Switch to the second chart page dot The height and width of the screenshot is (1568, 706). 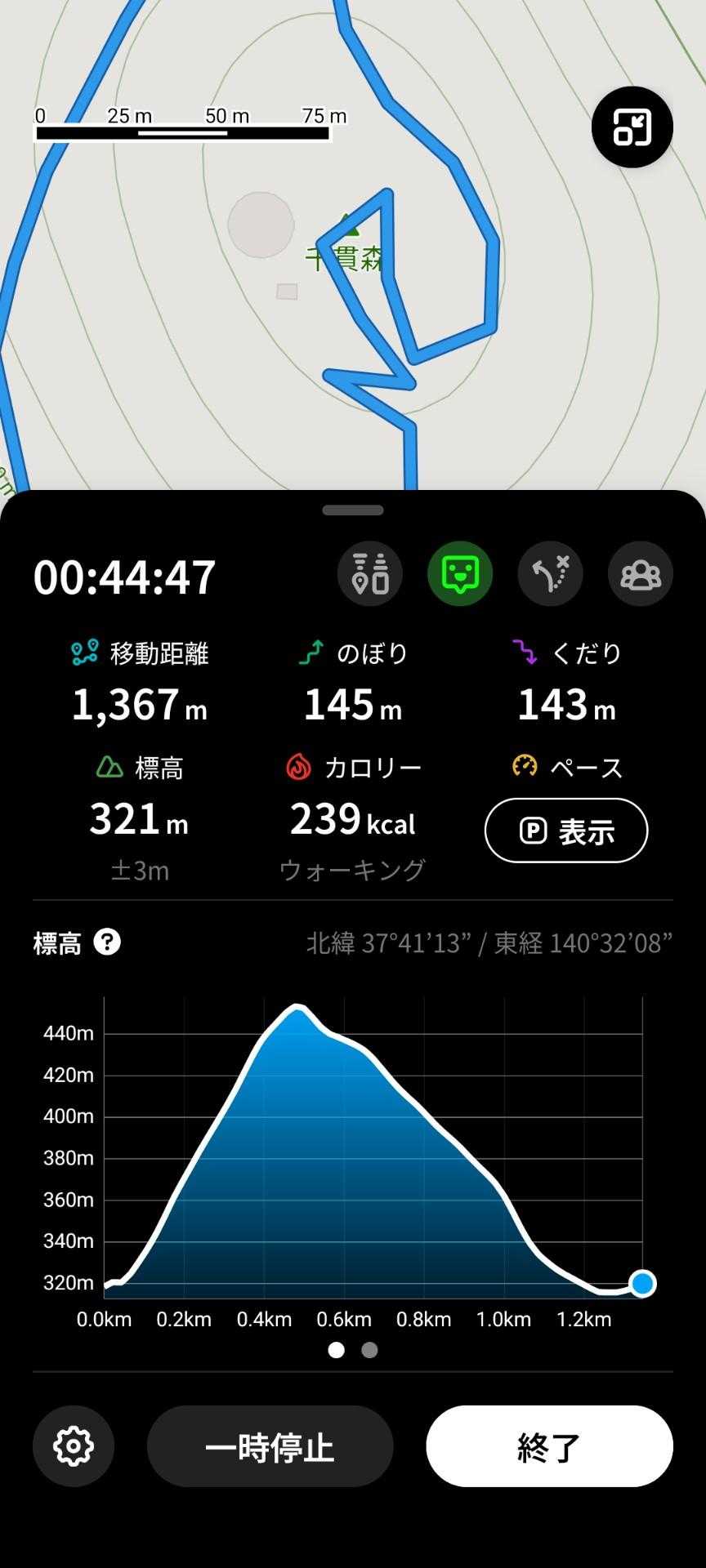point(369,1350)
